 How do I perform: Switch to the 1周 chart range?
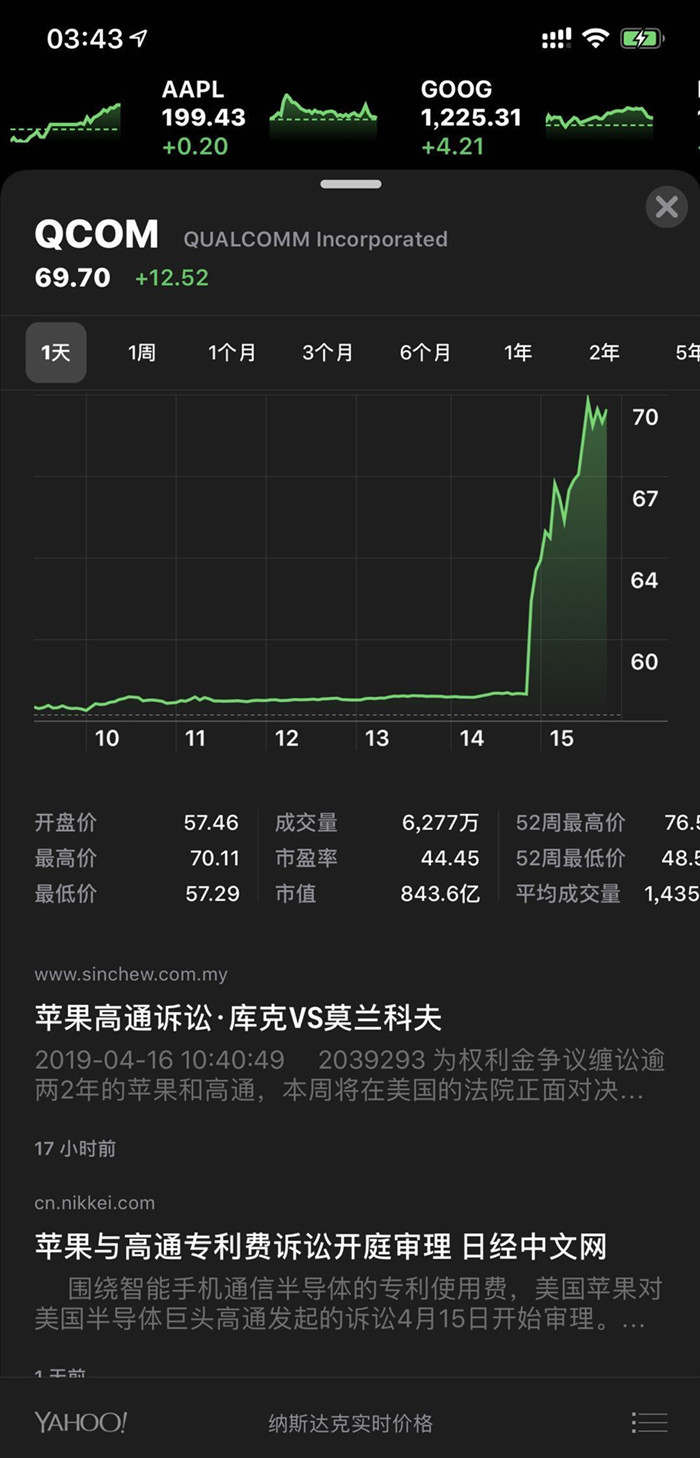(x=141, y=352)
